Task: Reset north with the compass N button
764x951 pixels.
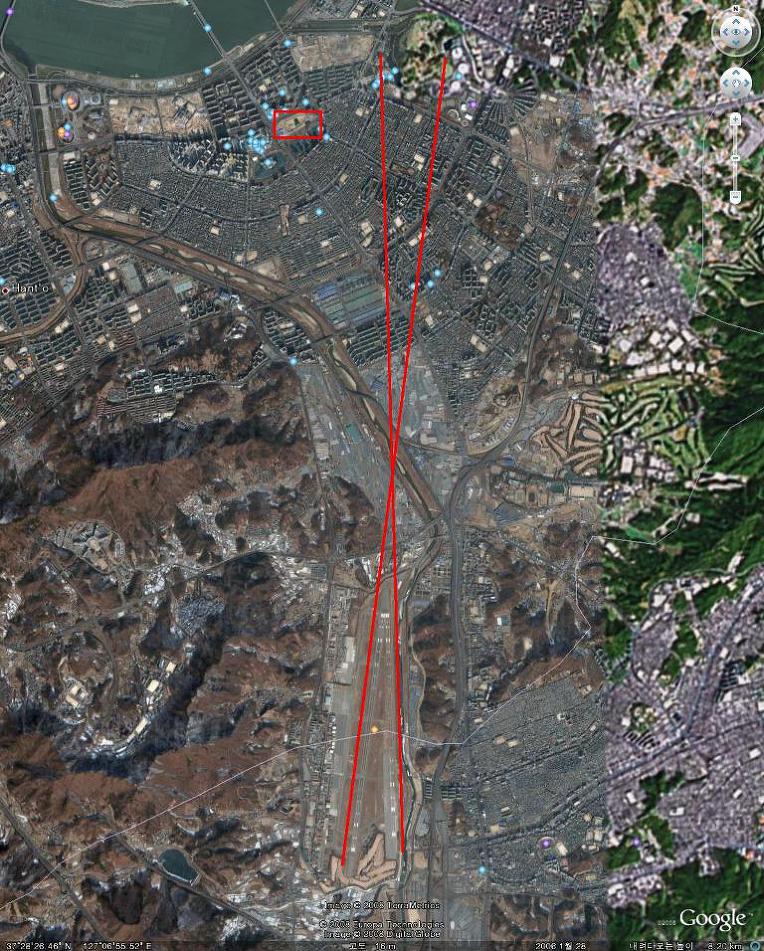Action: [x=735, y=8]
